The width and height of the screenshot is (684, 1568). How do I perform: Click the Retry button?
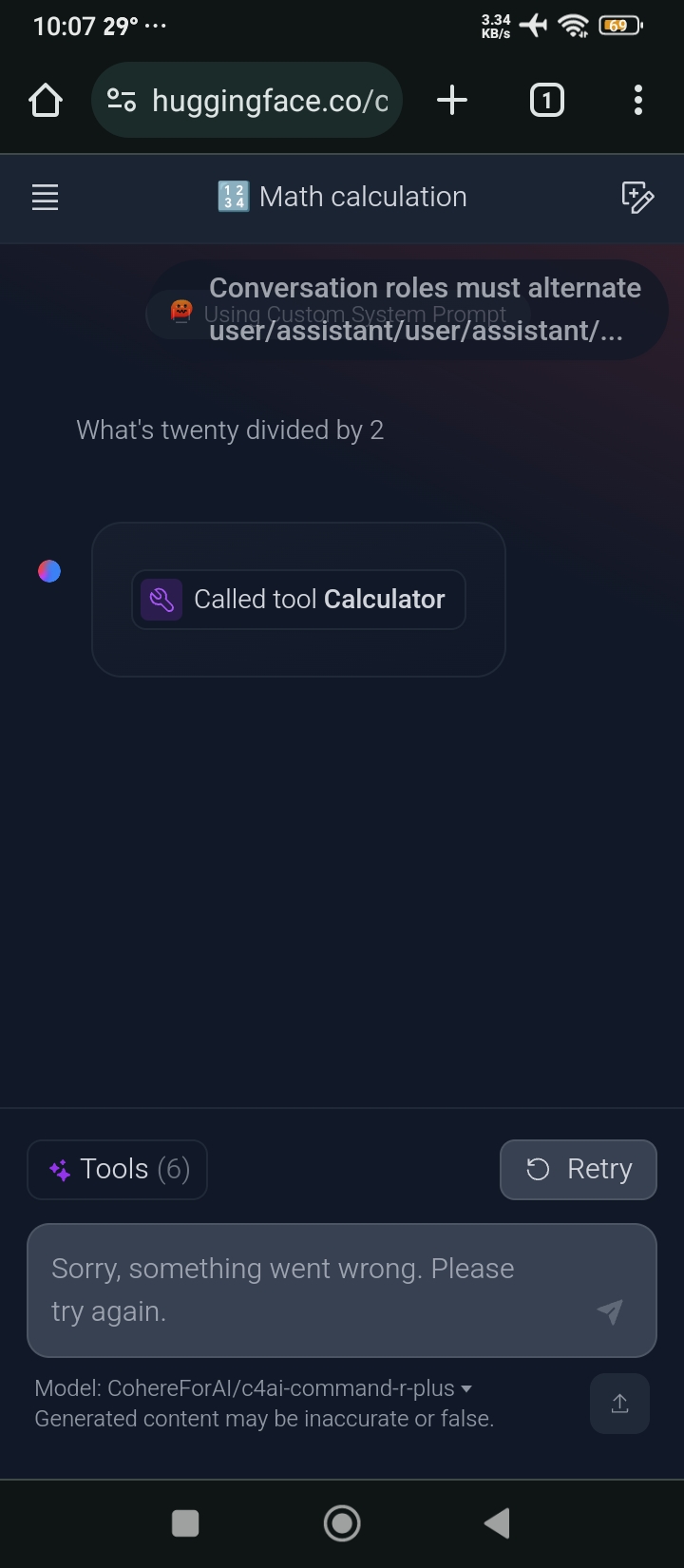coord(578,1169)
